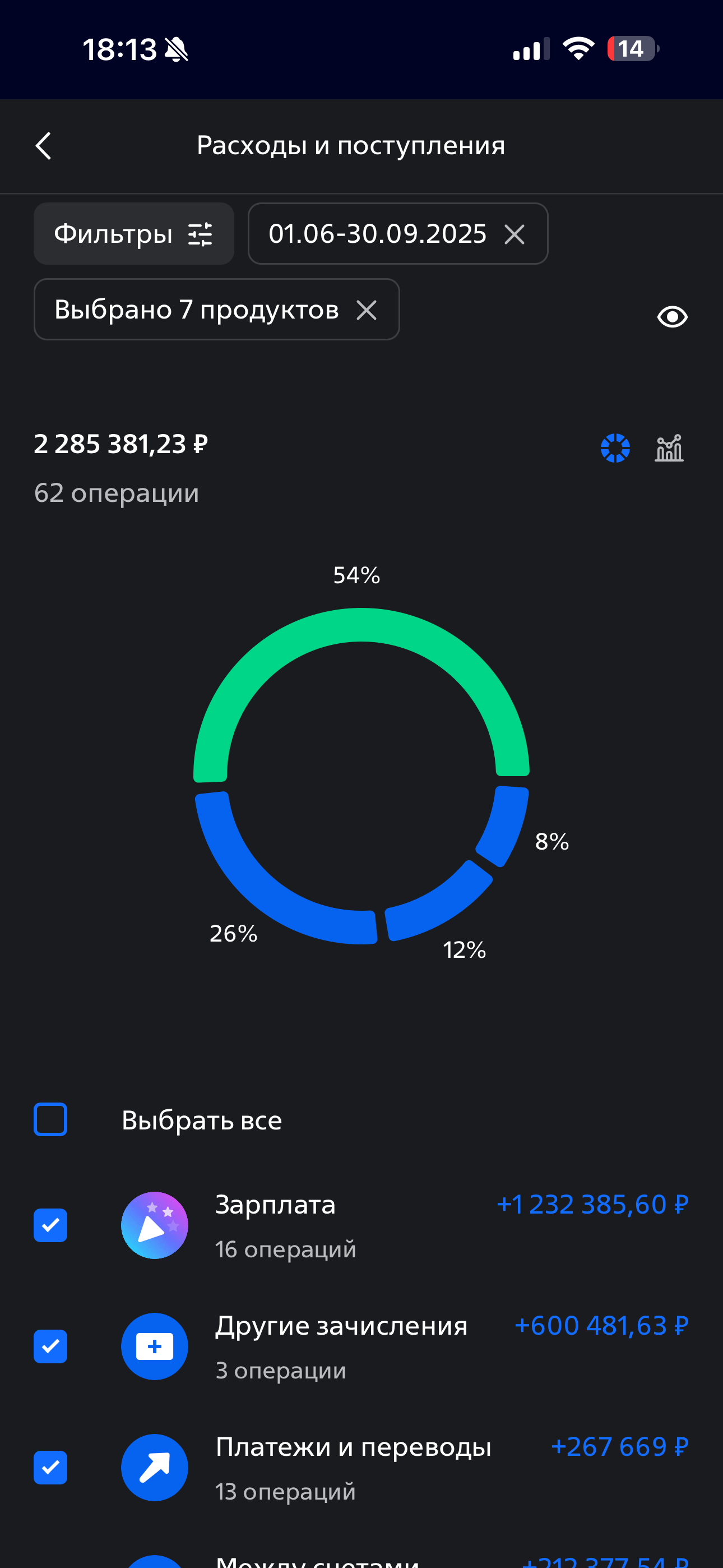This screenshot has width=723, height=1568.
Task: Uncheck the Другие зачисления checkbox
Action: click(x=50, y=1346)
